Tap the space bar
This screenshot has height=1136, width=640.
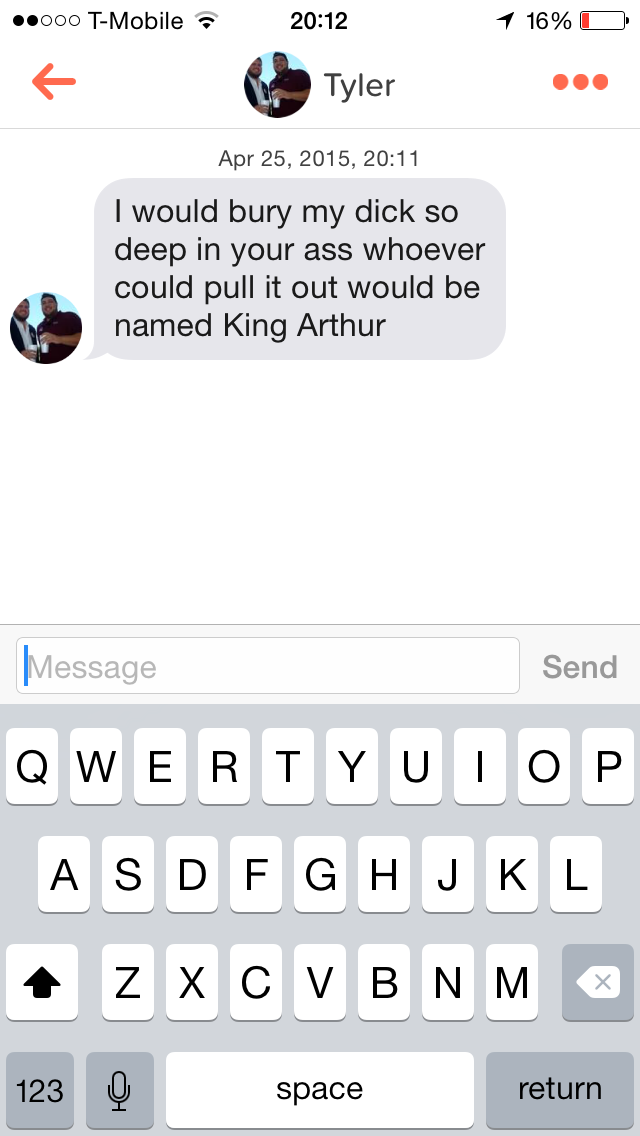[320, 1089]
